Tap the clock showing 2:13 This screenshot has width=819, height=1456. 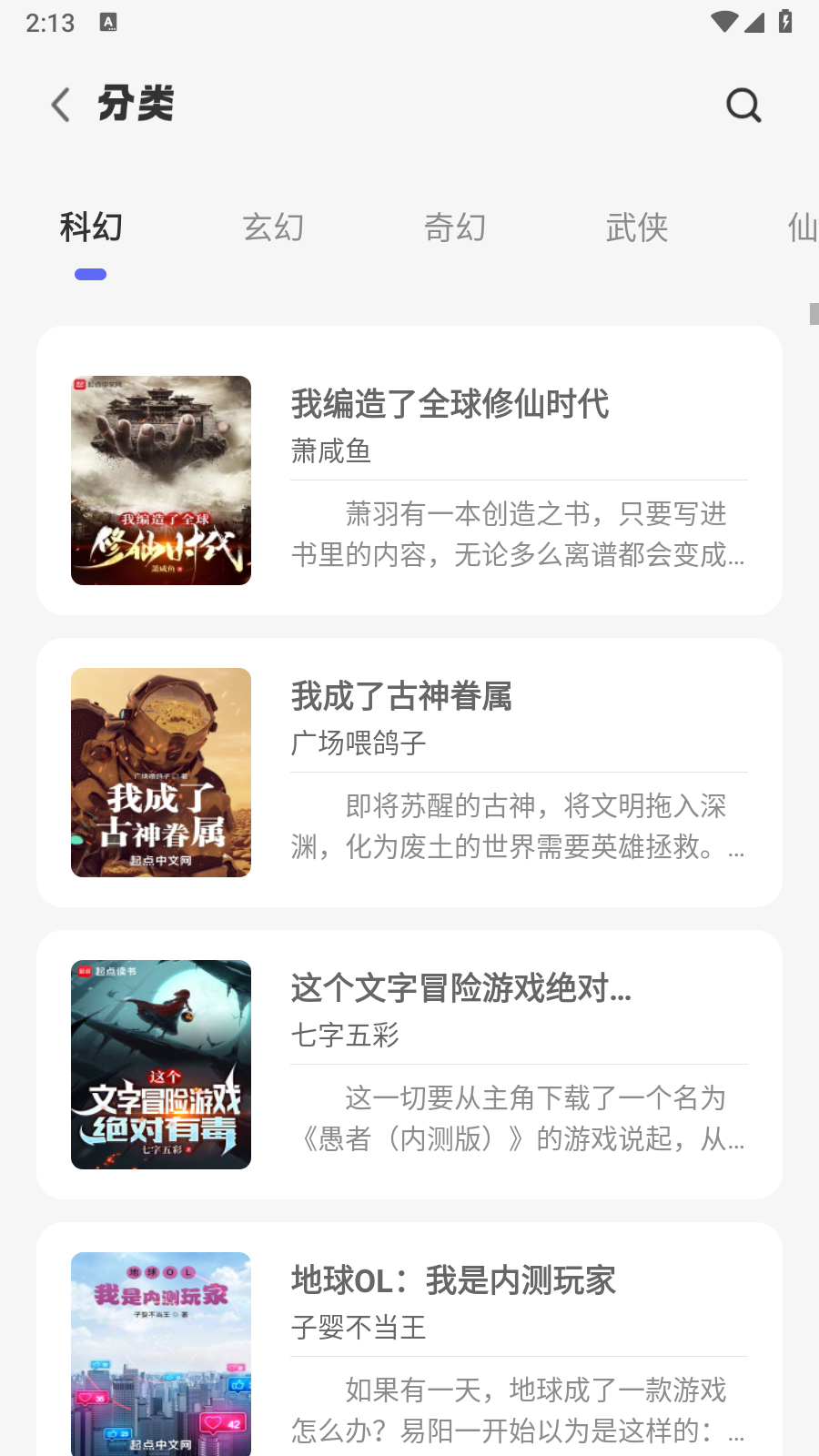click(x=50, y=23)
